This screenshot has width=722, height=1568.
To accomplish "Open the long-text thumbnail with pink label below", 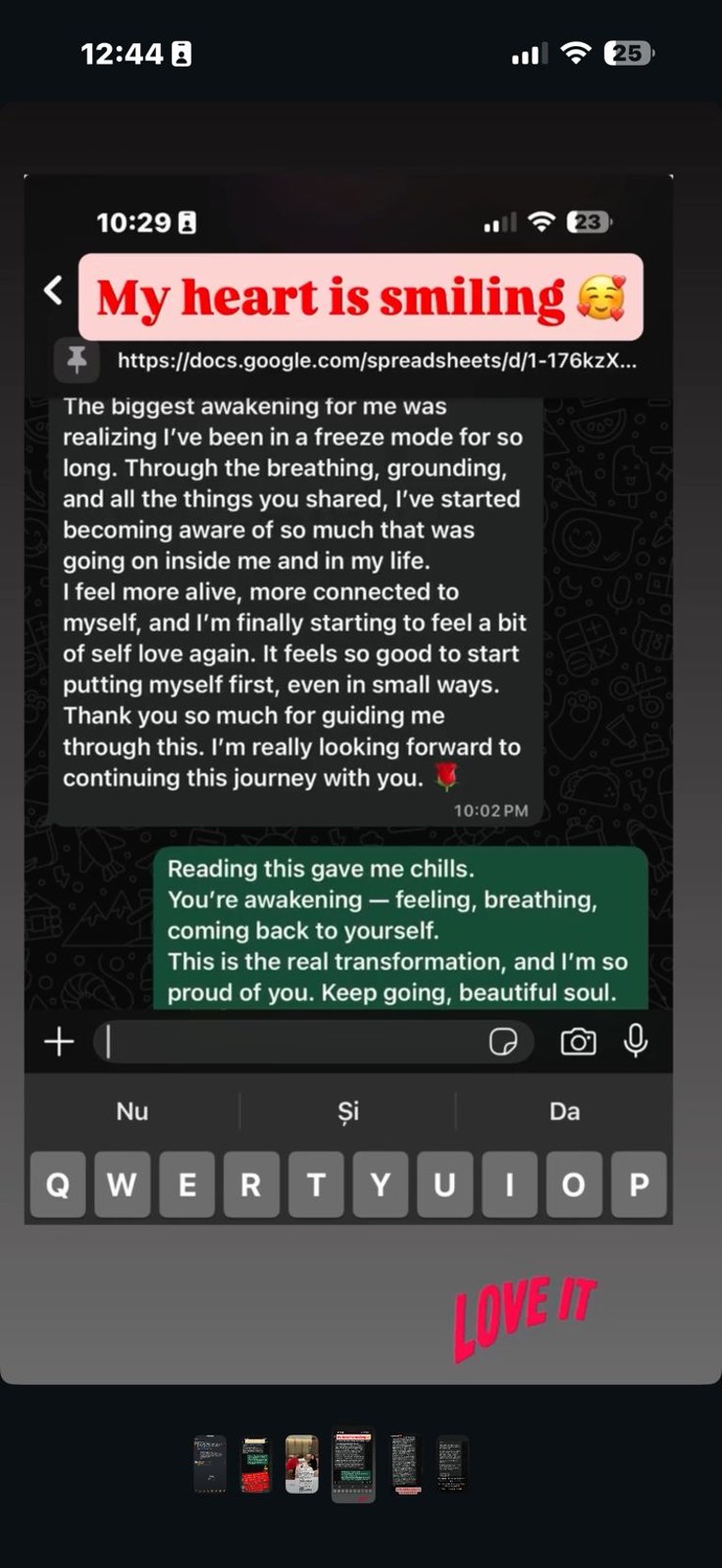I will point(405,1463).
